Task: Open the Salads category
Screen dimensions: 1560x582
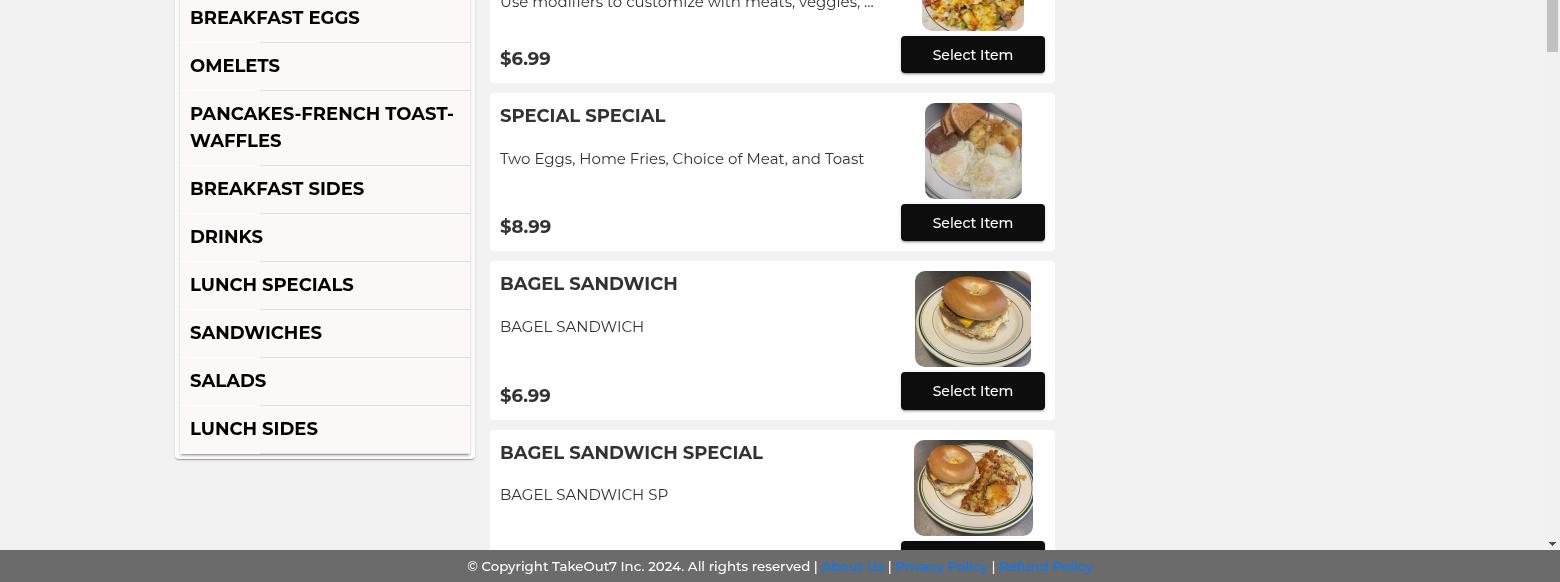Action: (x=228, y=381)
